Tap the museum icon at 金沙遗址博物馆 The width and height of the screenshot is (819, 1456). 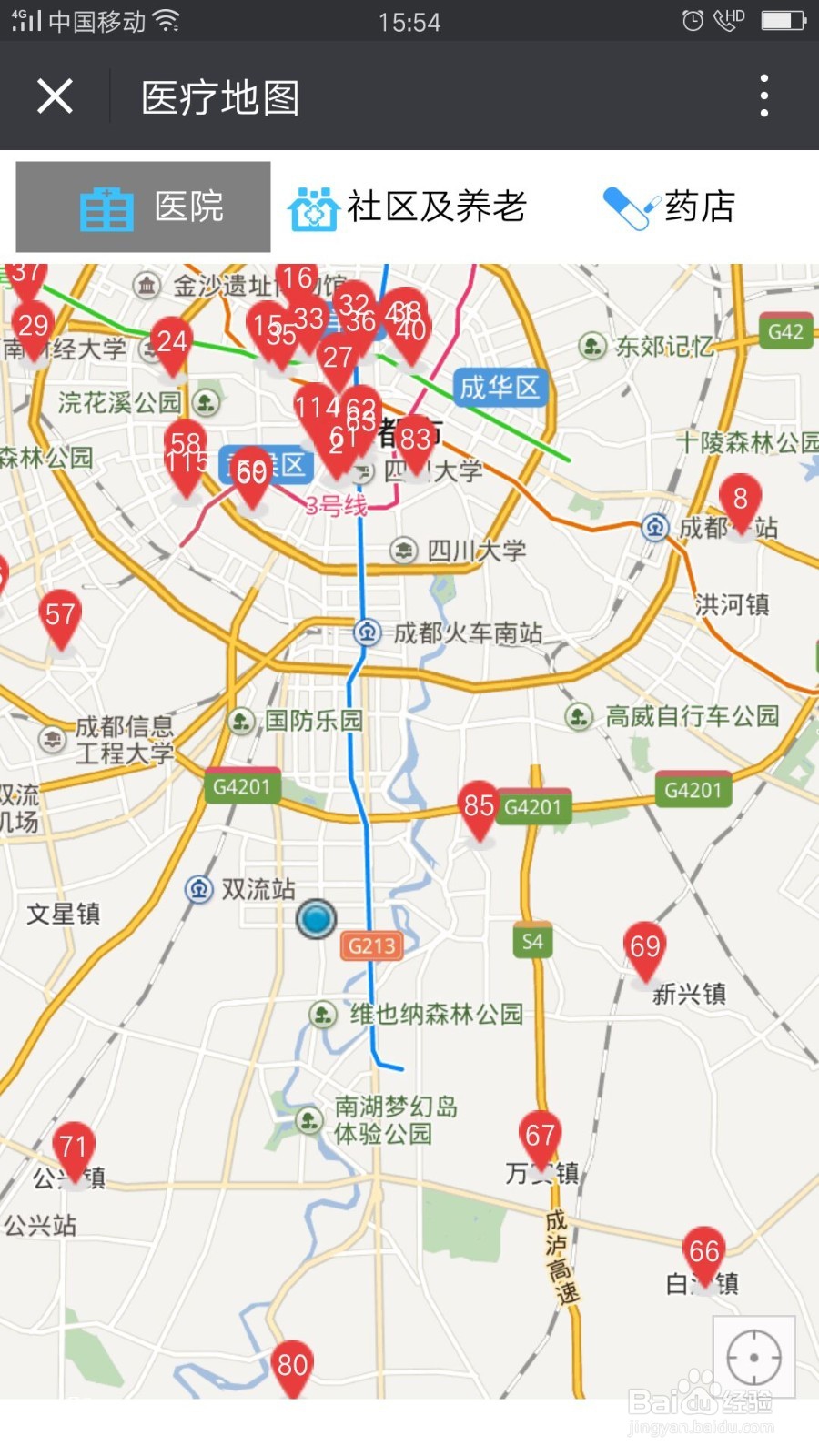click(x=146, y=284)
